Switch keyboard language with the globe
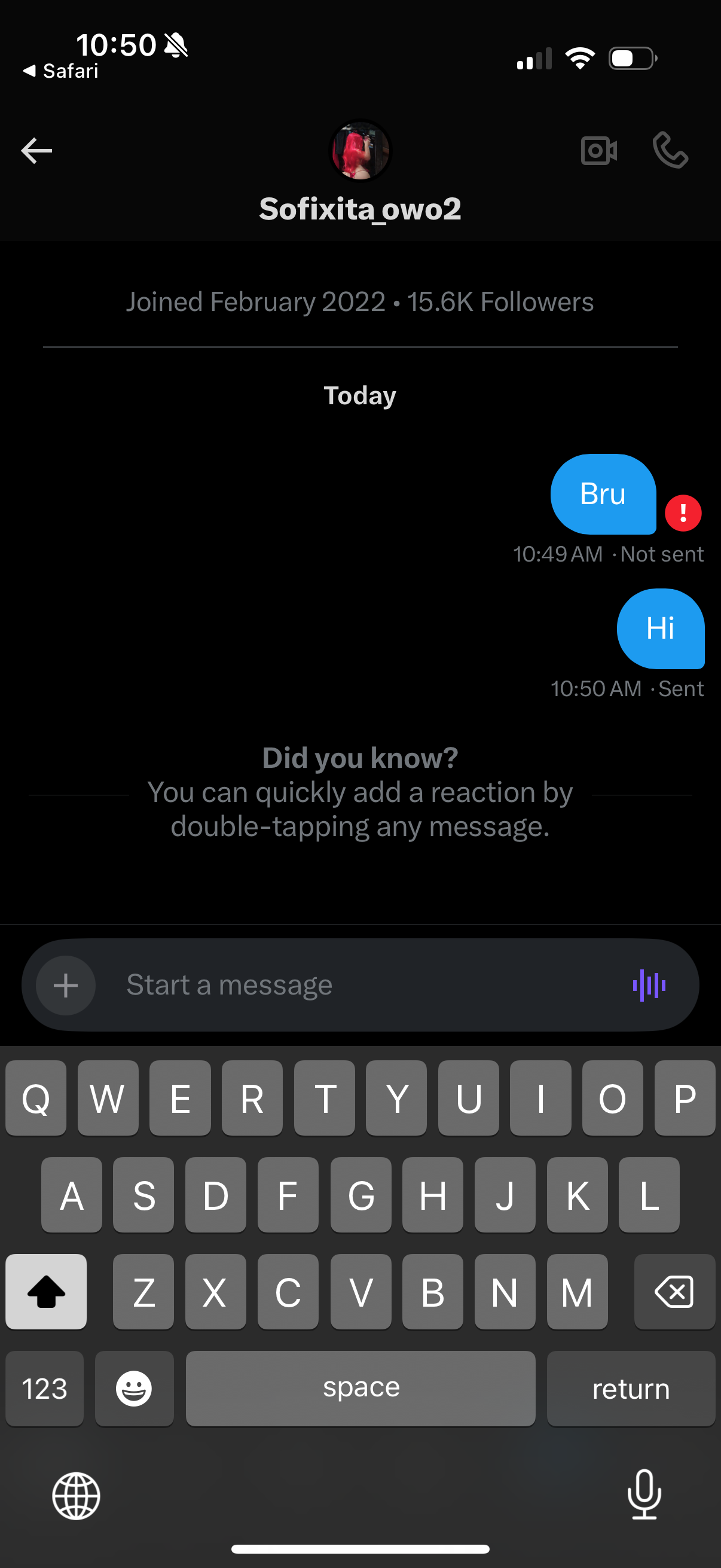This screenshot has width=721, height=1568. (x=76, y=1496)
